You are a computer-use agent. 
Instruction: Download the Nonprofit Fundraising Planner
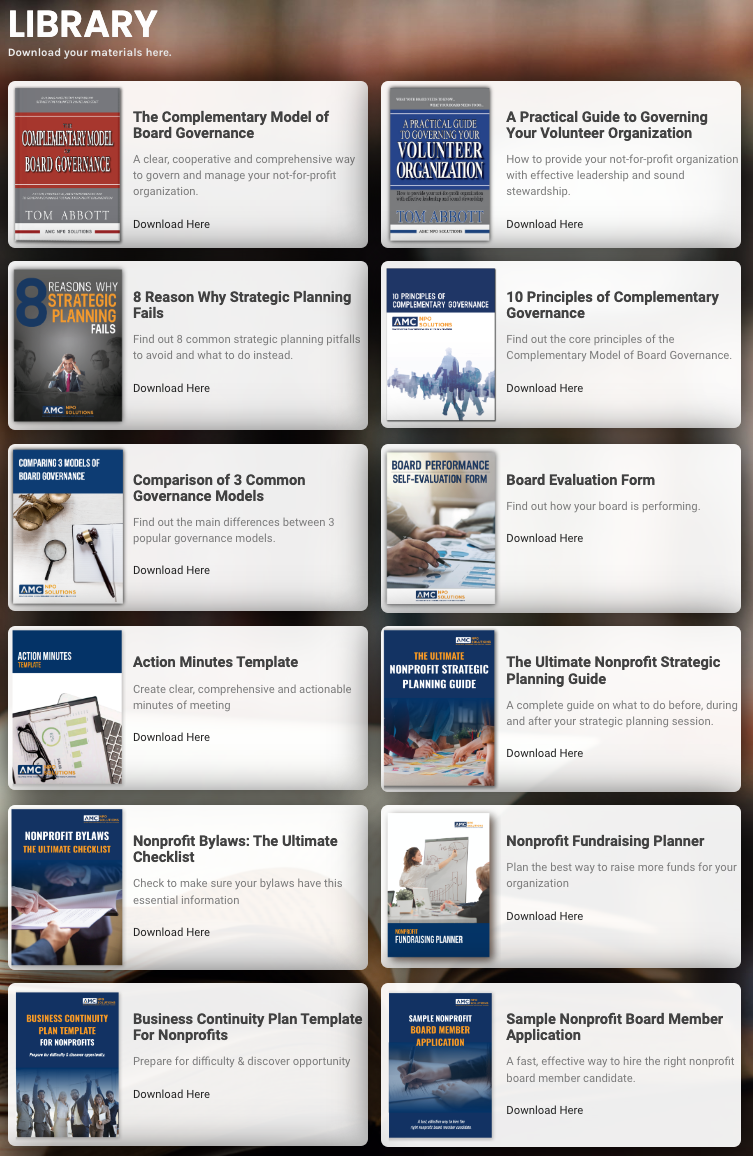(x=544, y=916)
